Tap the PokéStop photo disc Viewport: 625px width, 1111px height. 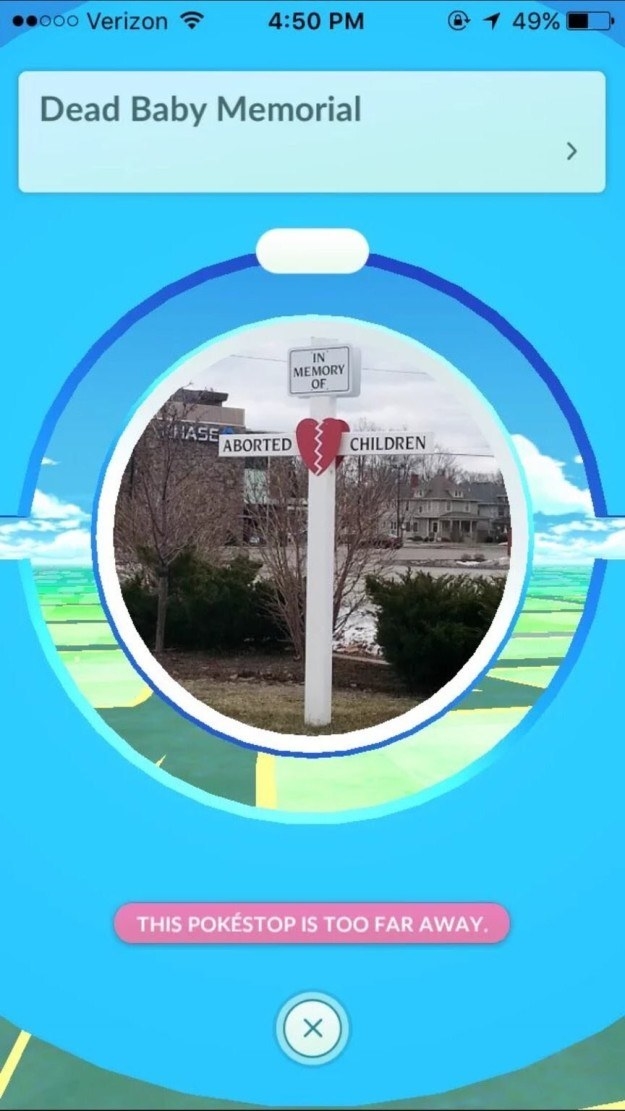312,535
